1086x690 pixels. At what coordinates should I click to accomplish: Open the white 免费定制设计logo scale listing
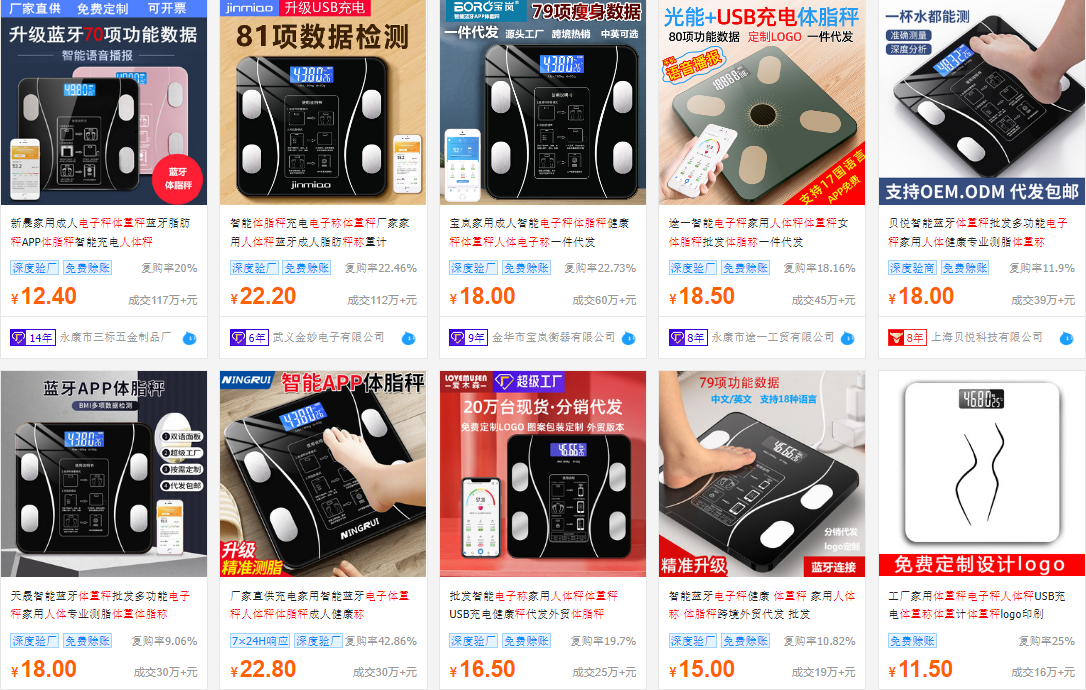pos(981,474)
